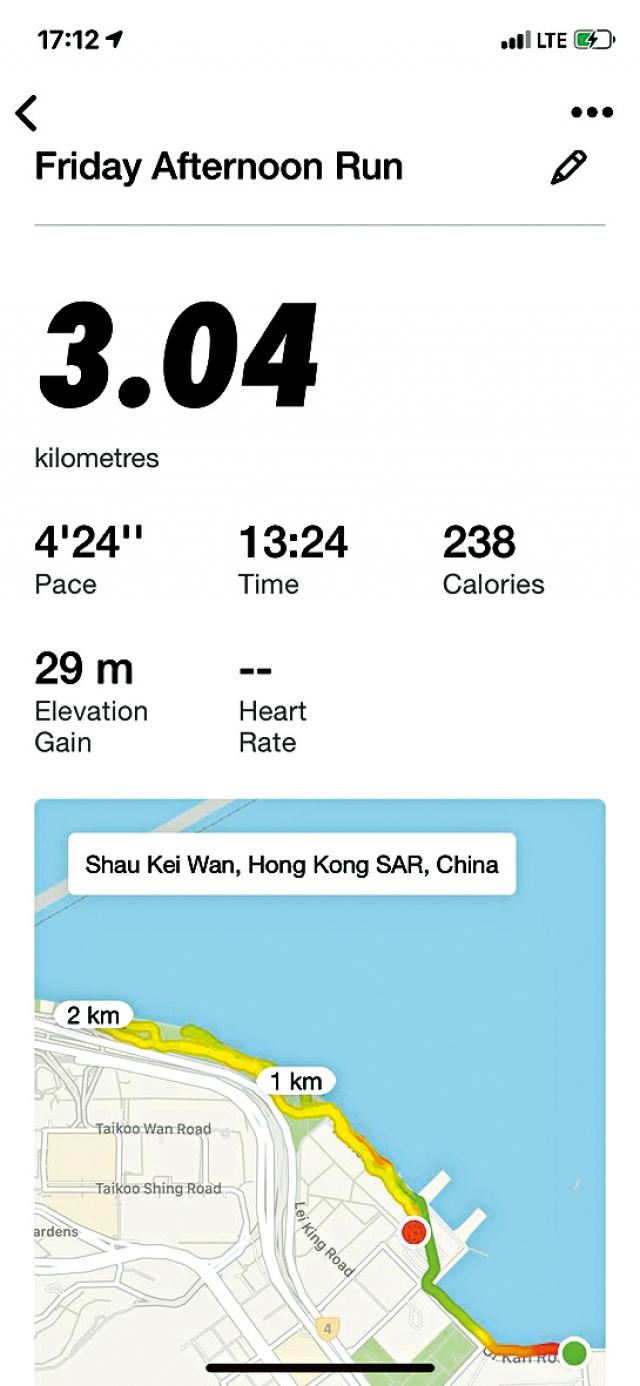Go back using the back arrow
Screen dimensions: 640x1386
click(27, 113)
